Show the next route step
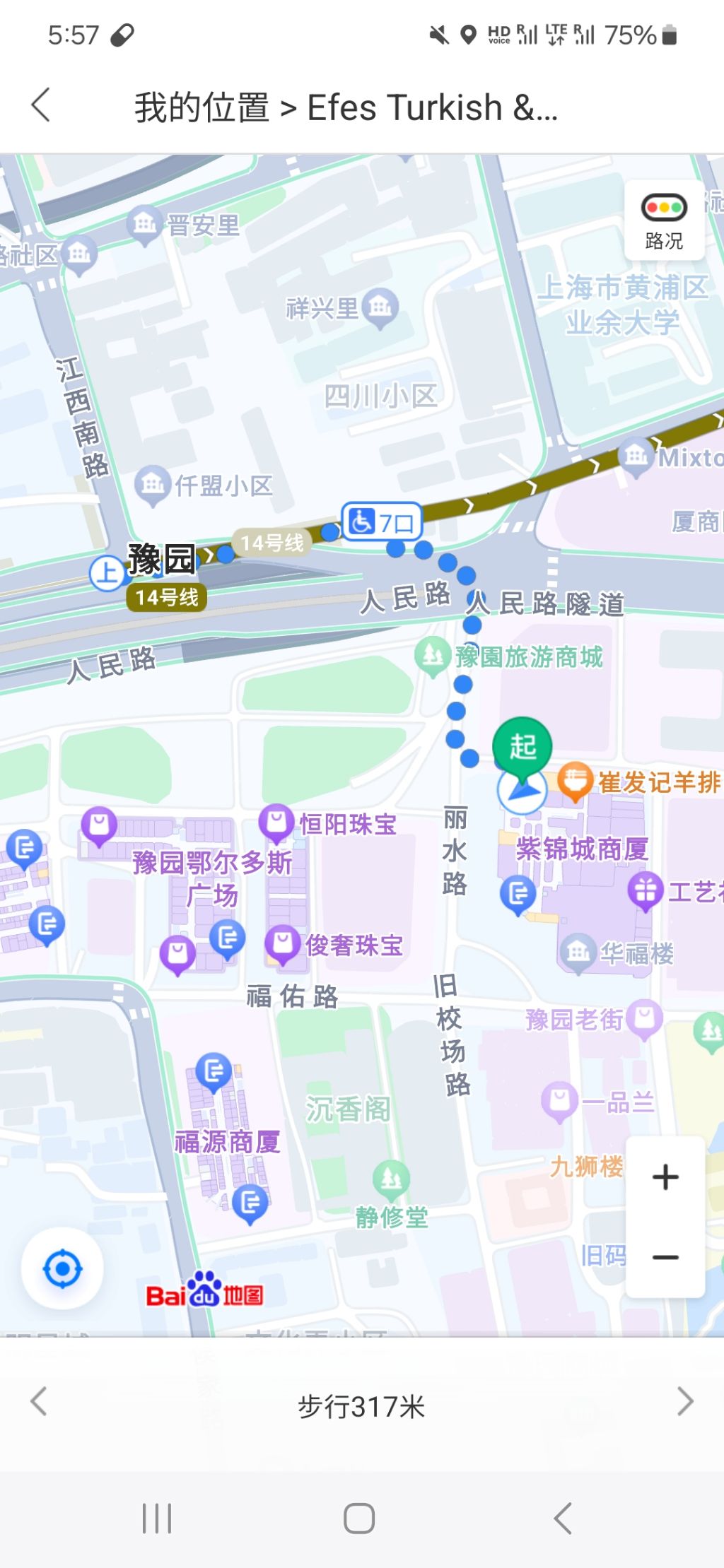724x1568 pixels. pos(684,1402)
